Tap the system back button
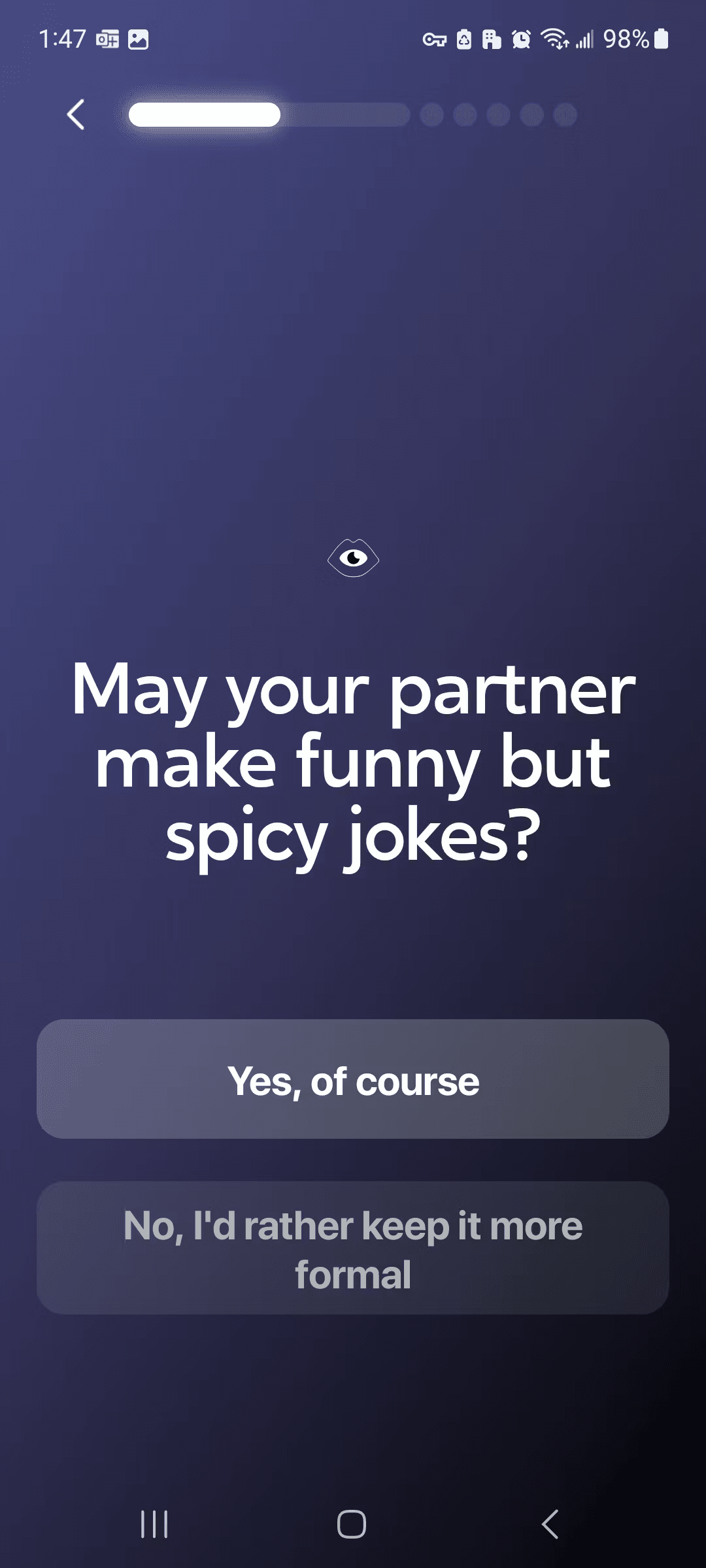 pos(550,1524)
